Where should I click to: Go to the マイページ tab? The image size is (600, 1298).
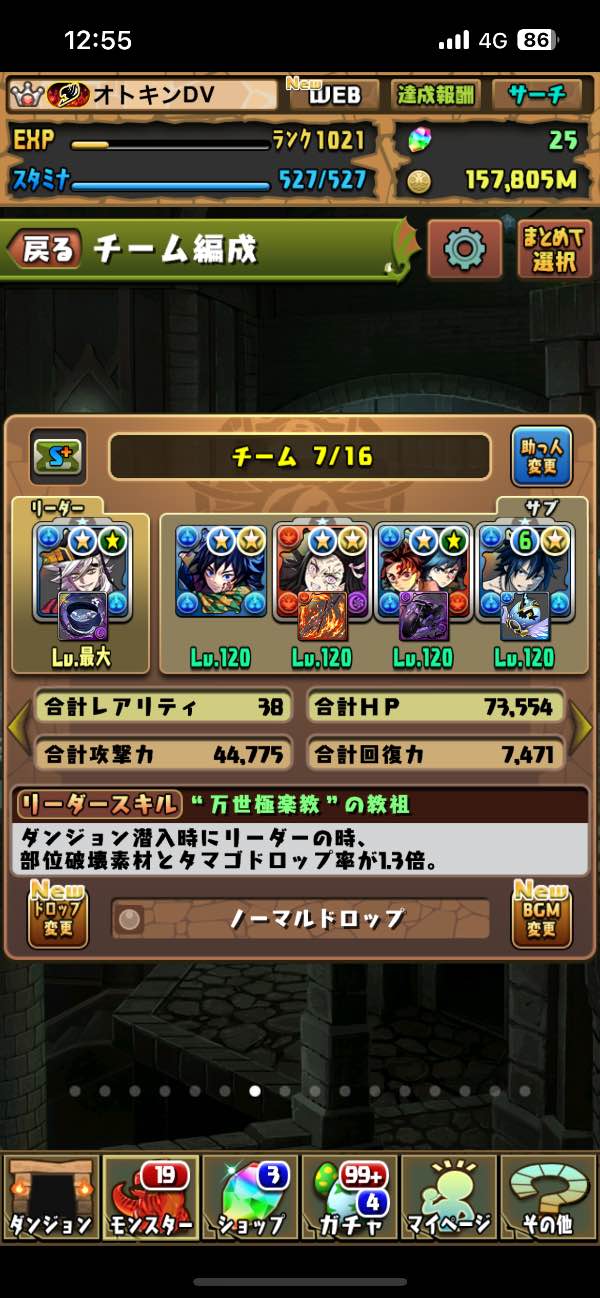[x=449, y=1197]
